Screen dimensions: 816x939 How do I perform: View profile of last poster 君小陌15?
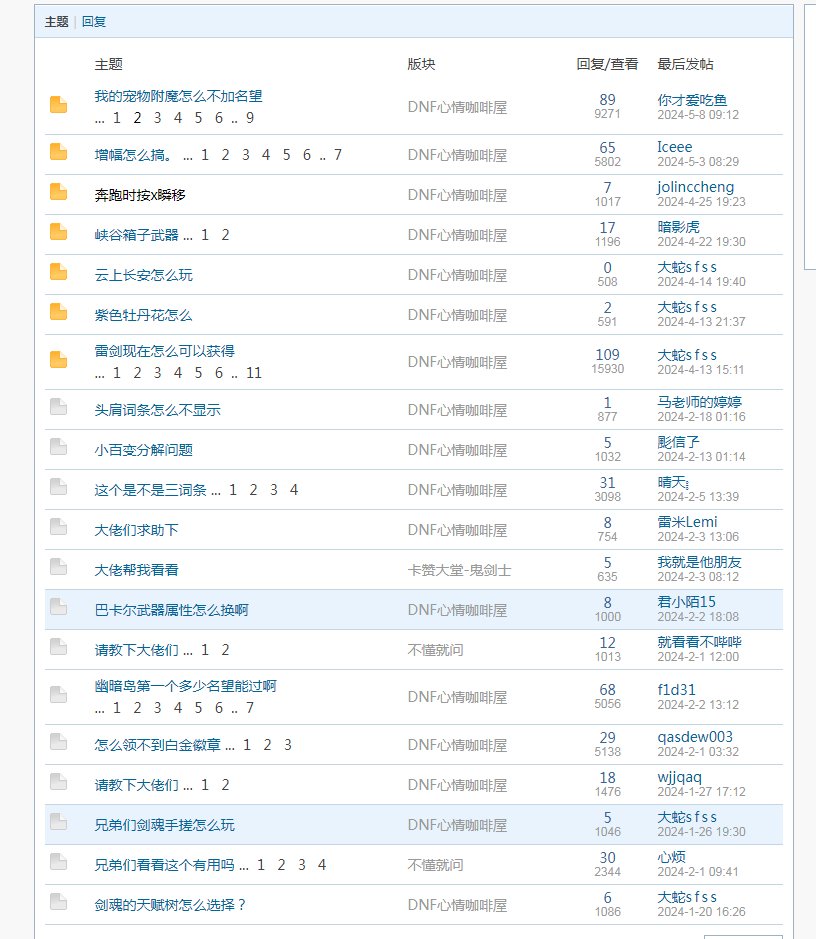pyautogui.click(x=686, y=602)
